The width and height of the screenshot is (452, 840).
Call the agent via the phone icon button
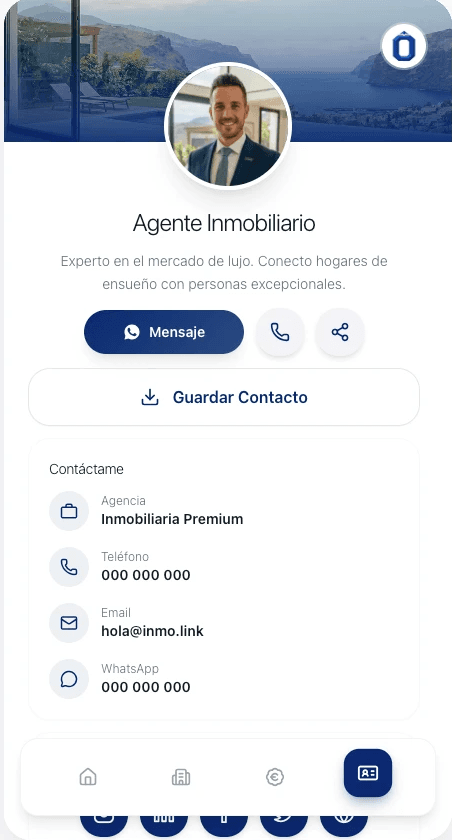click(x=280, y=332)
